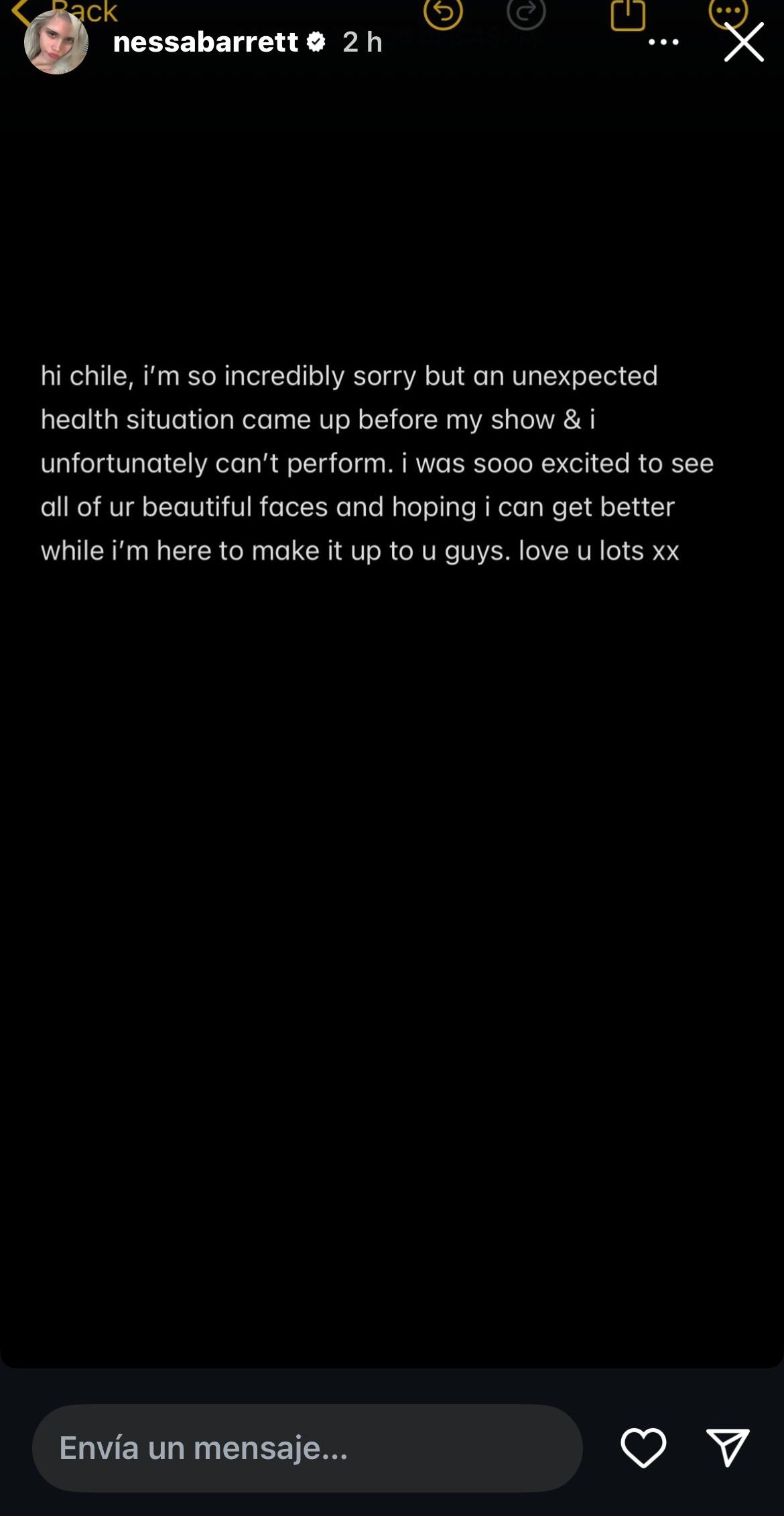Image resolution: width=784 pixels, height=1516 pixels.
Task: Close the story viewer
Action: coord(744,42)
